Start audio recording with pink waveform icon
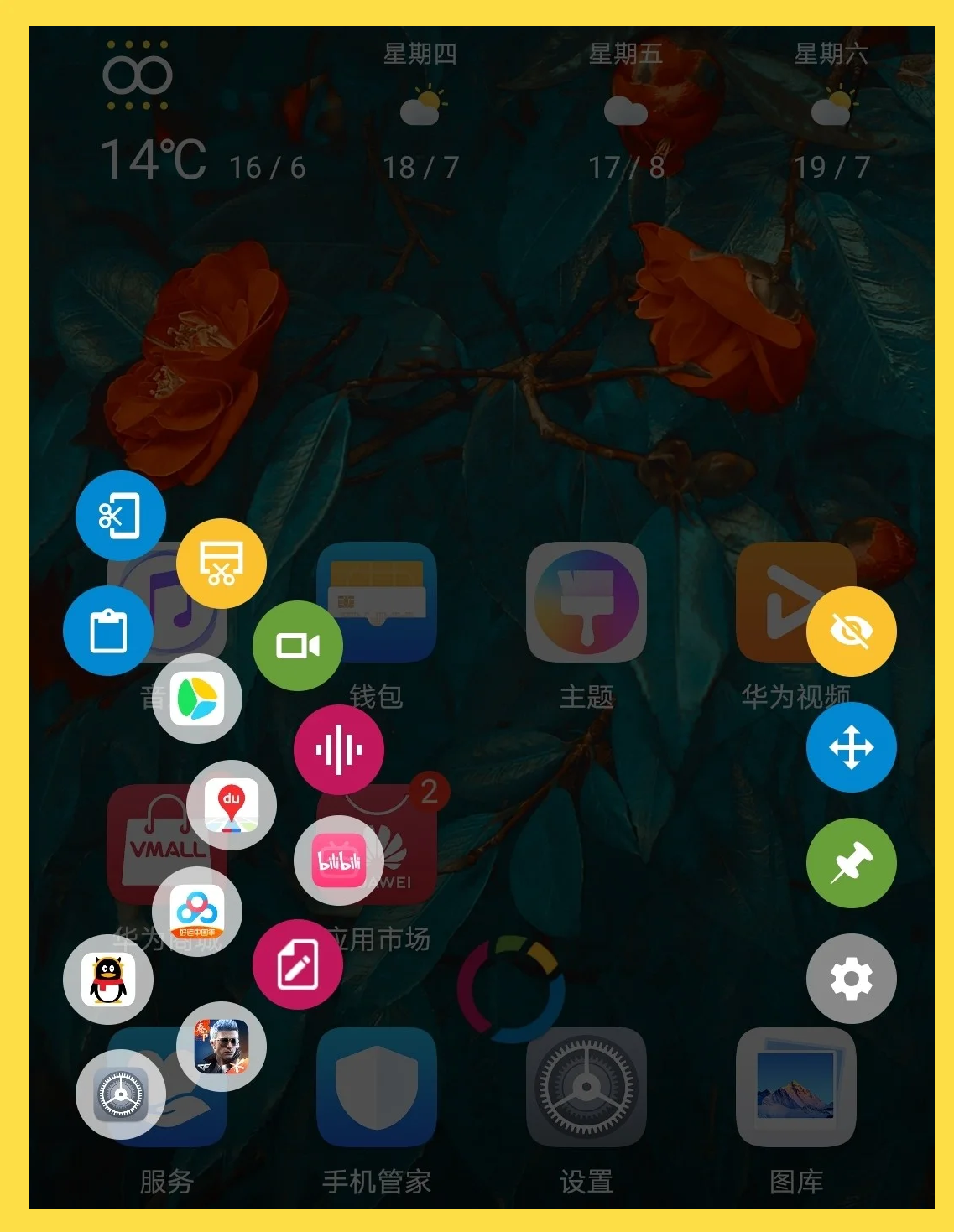Screen dimensions: 954x1232 339,750
